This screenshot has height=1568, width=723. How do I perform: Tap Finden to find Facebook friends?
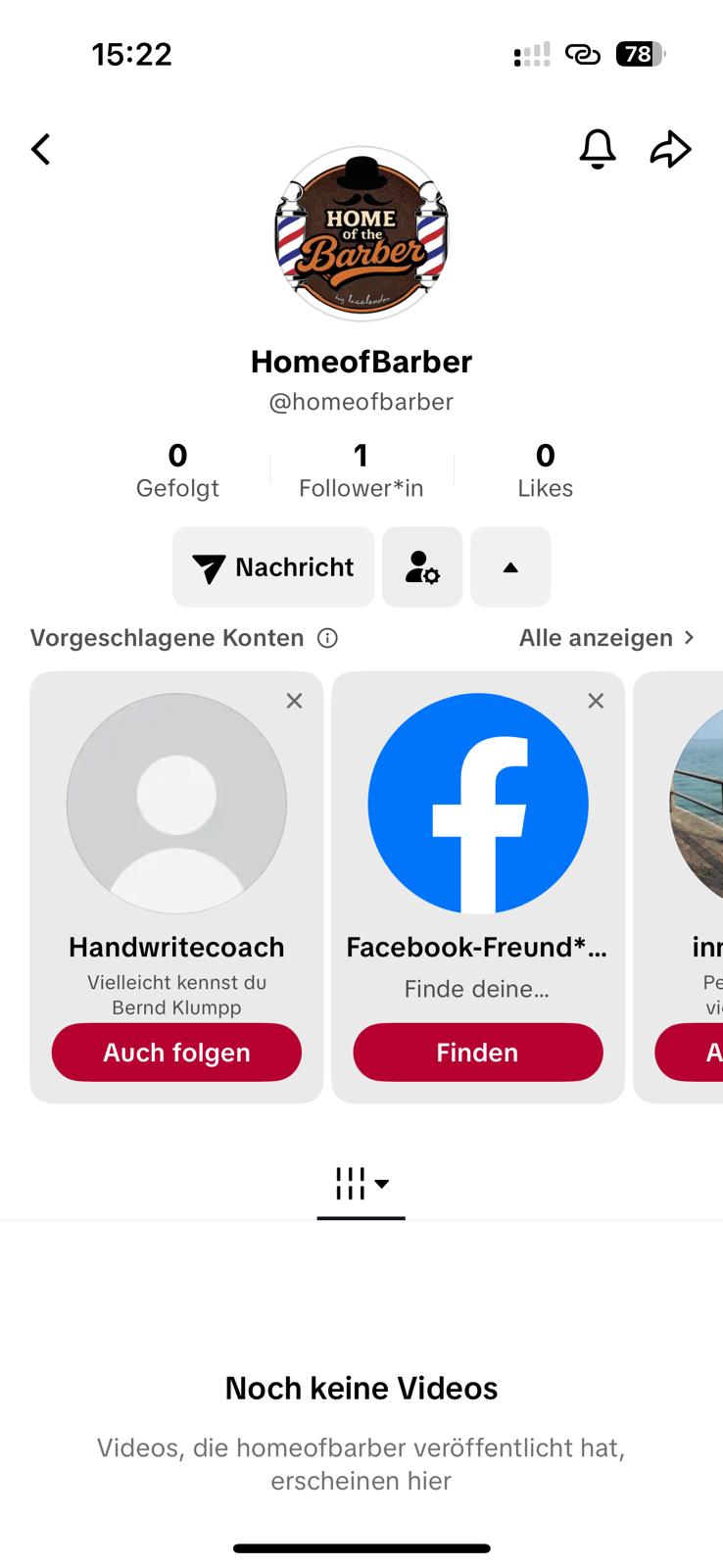coord(477,1053)
